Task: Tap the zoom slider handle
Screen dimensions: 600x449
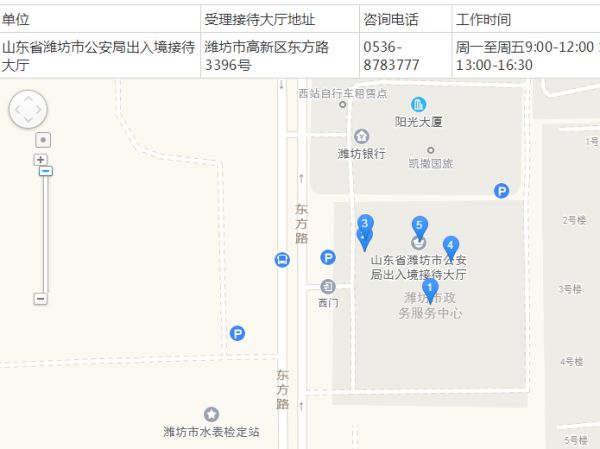Action: [45, 172]
